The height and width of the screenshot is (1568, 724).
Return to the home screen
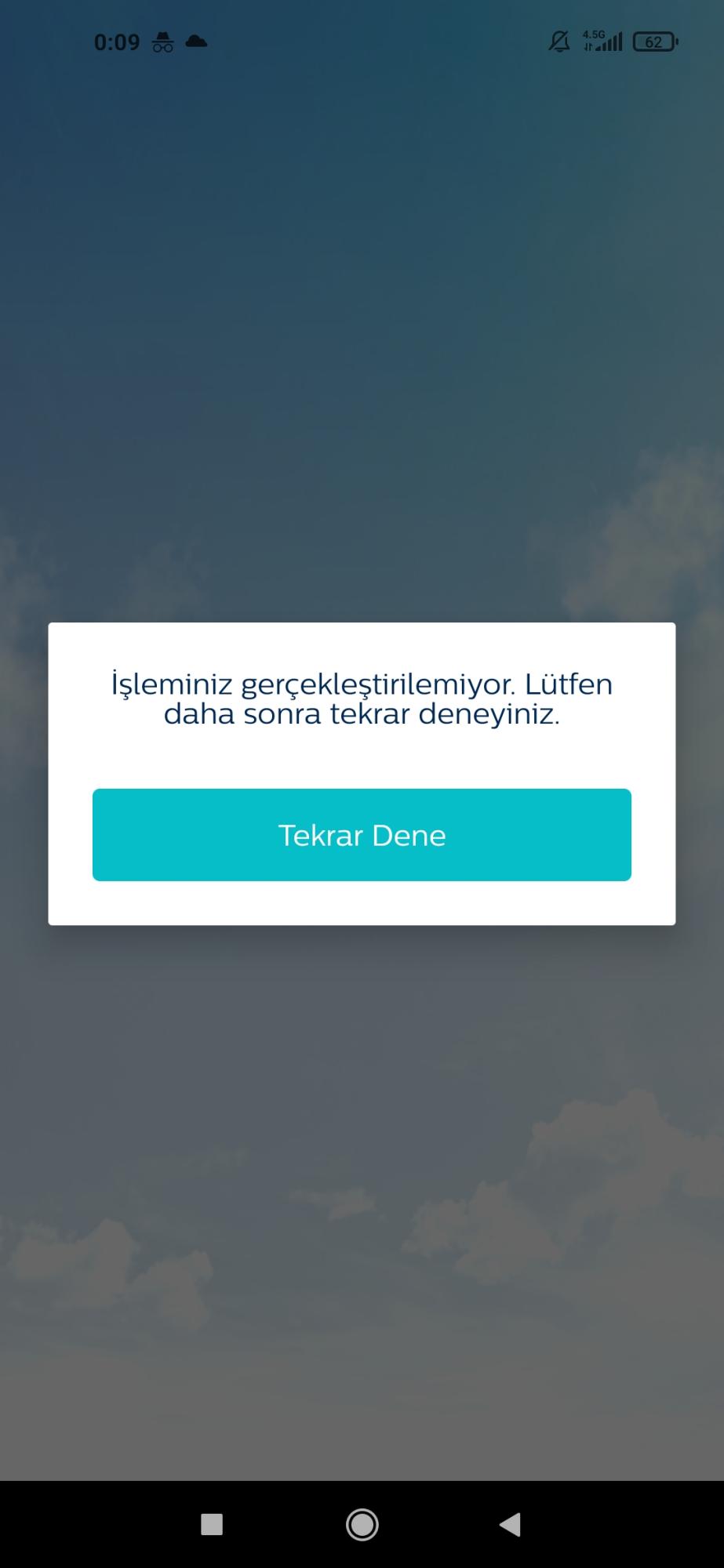[362, 1524]
